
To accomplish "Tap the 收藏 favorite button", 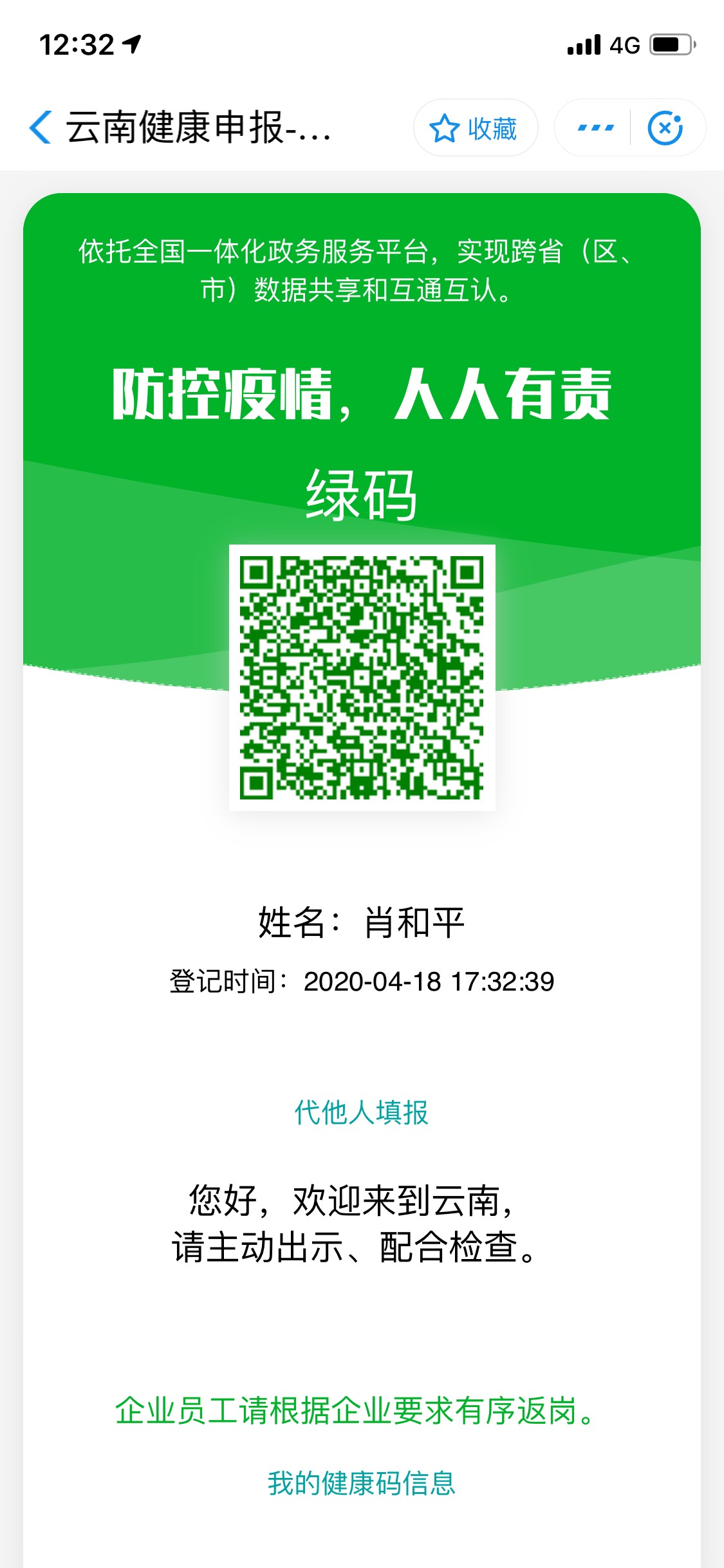I will (x=475, y=128).
